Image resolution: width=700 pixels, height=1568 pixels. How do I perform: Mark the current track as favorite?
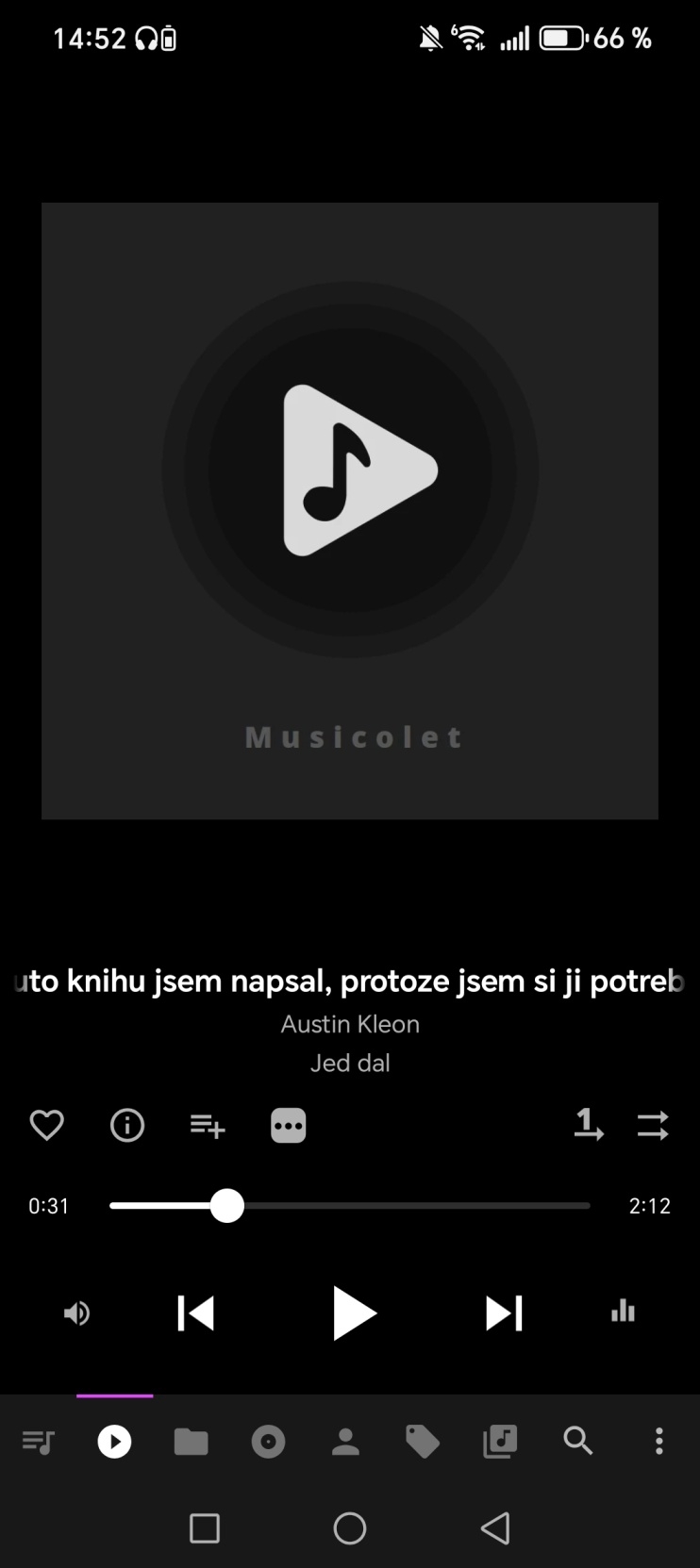(x=46, y=1125)
